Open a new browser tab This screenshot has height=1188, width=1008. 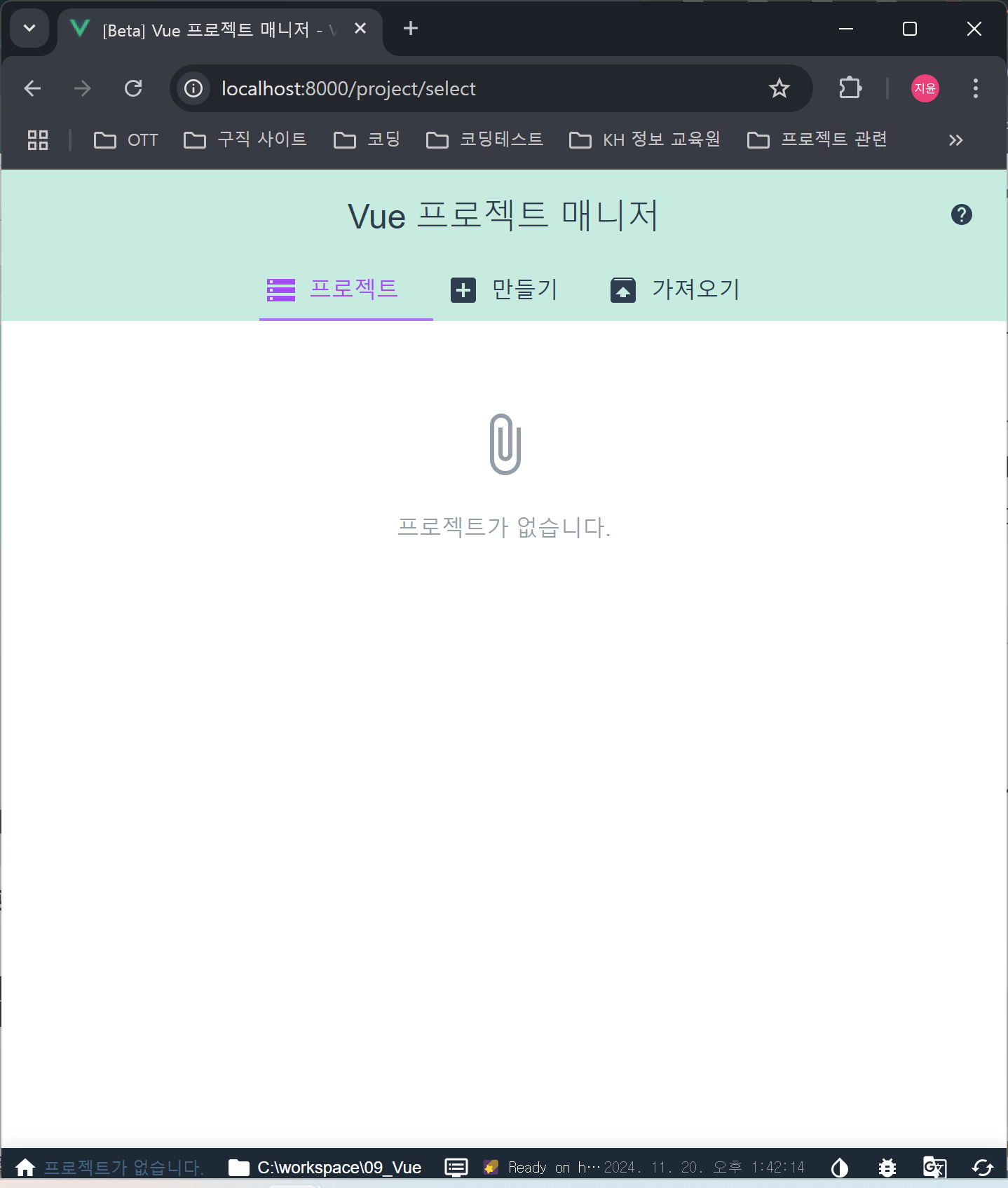[x=411, y=29]
